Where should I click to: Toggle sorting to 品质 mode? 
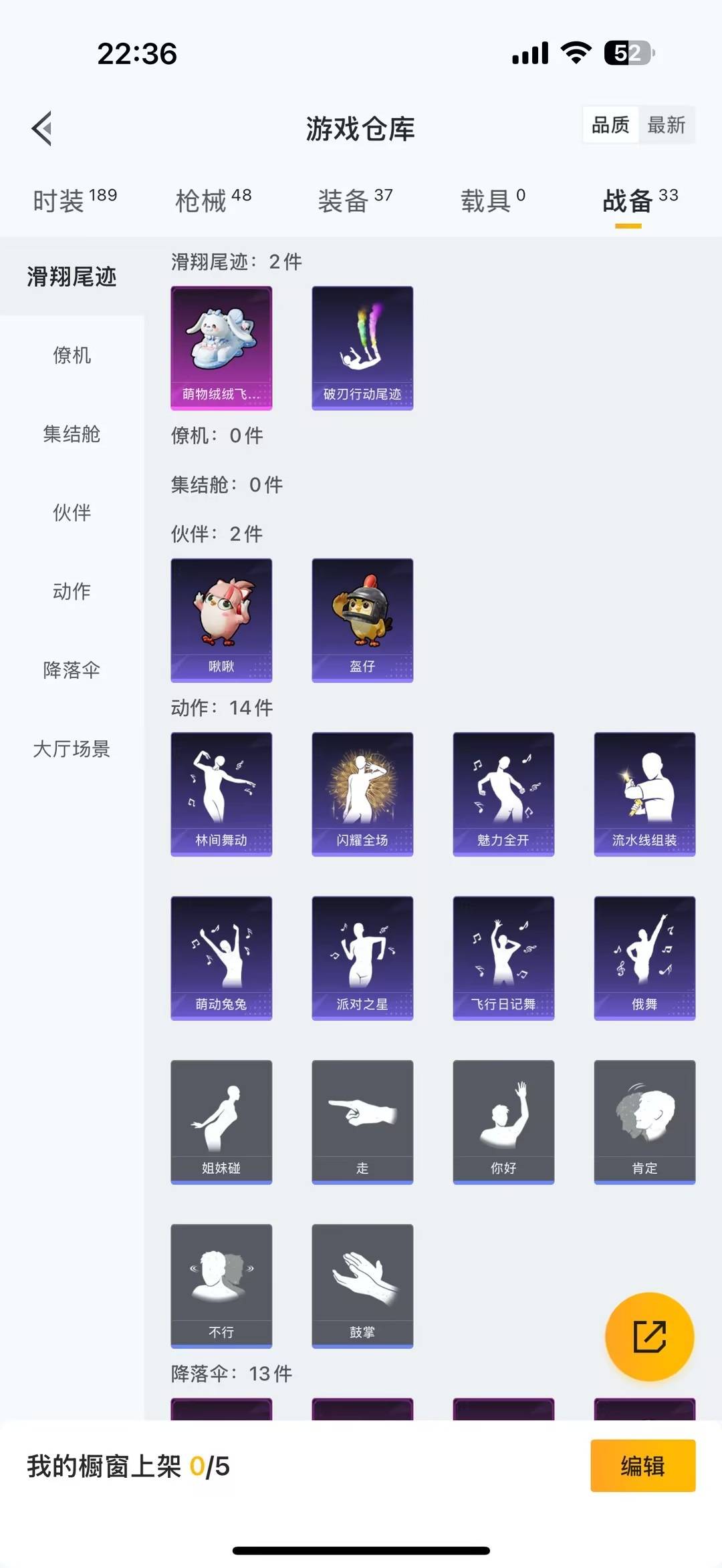[x=609, y=125]
